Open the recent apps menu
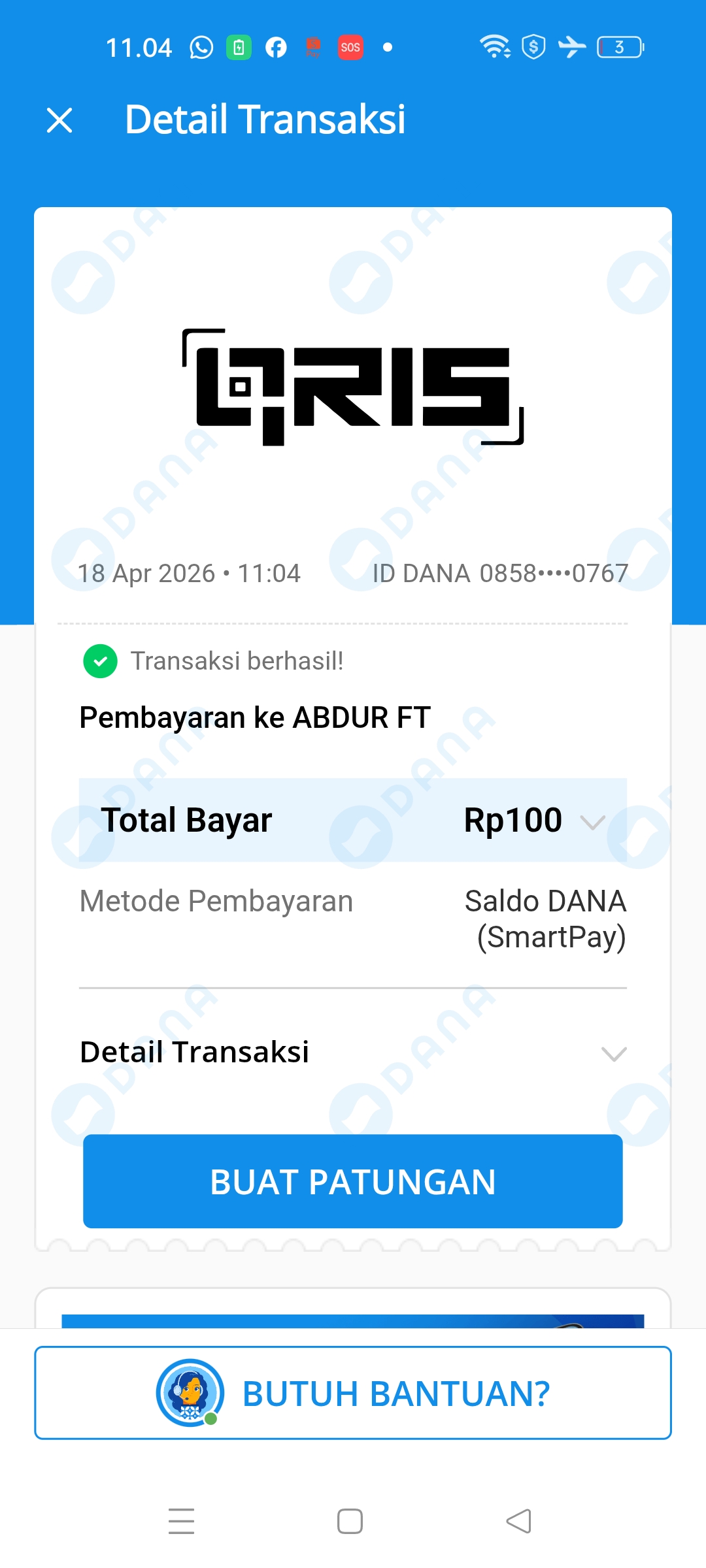 [x=182, y=1521]
